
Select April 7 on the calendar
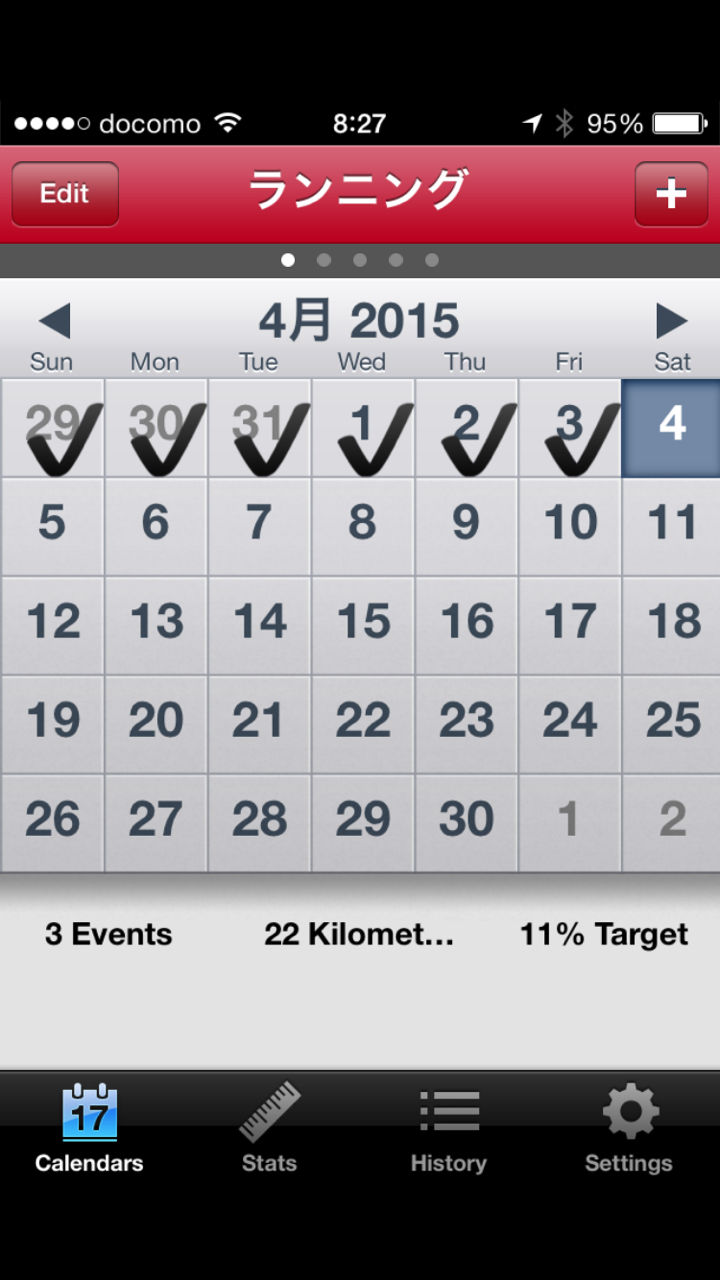pos(259,524)
